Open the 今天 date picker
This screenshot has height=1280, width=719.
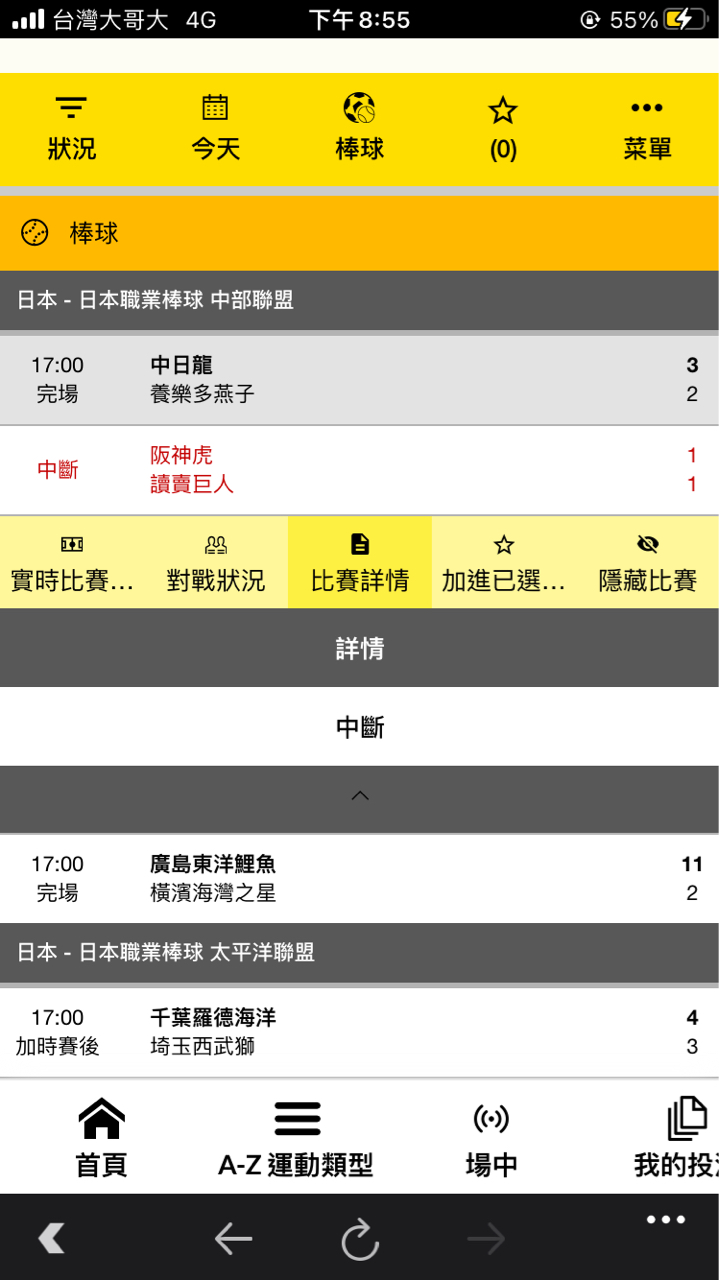click(216, 130)
